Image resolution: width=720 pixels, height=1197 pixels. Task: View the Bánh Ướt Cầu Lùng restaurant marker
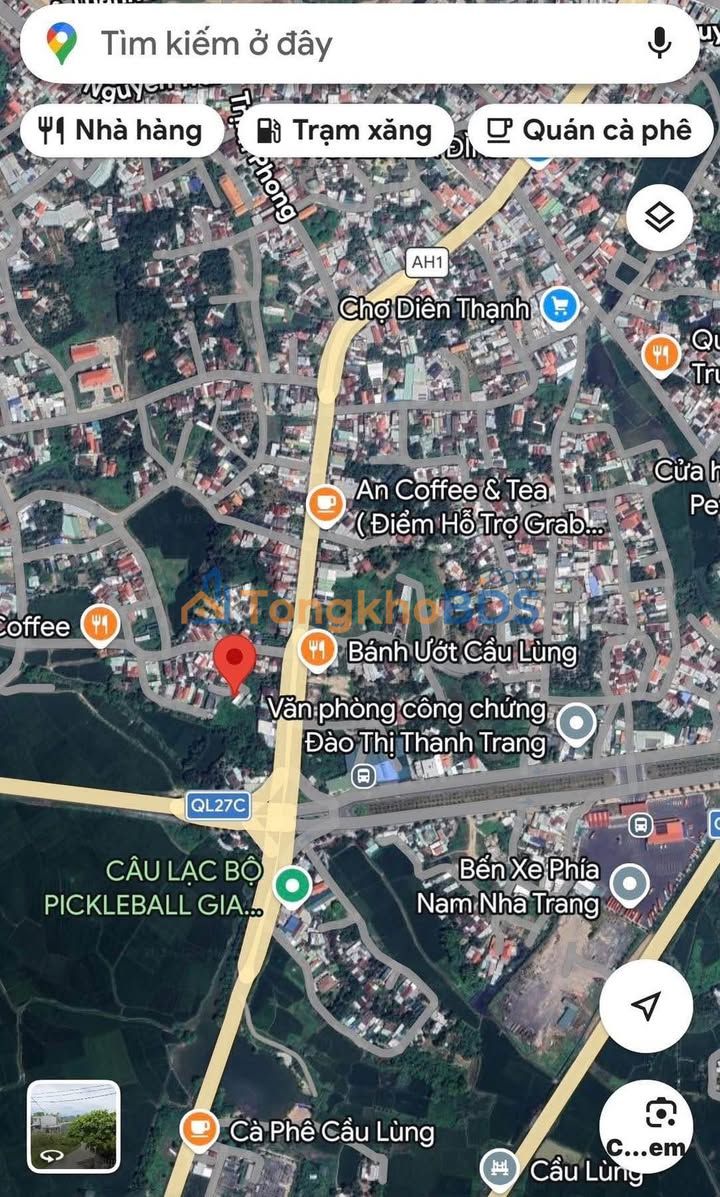pyautogui.click(x=317, y=651)
